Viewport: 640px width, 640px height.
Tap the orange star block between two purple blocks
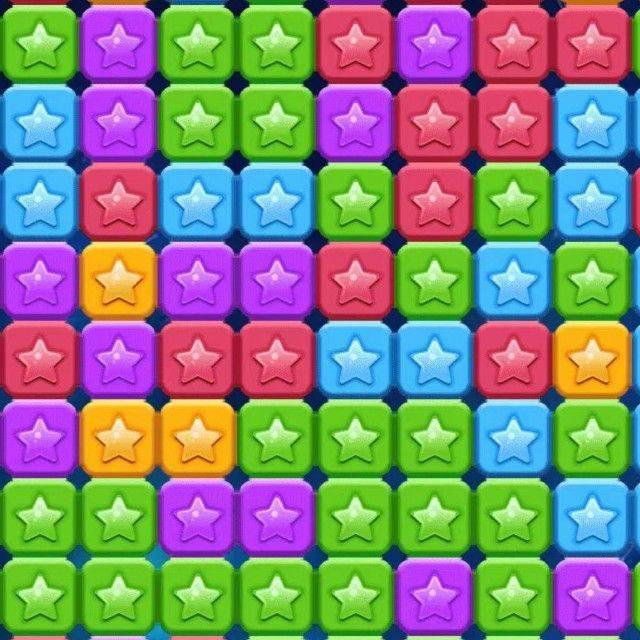click(x=119, y=282)
